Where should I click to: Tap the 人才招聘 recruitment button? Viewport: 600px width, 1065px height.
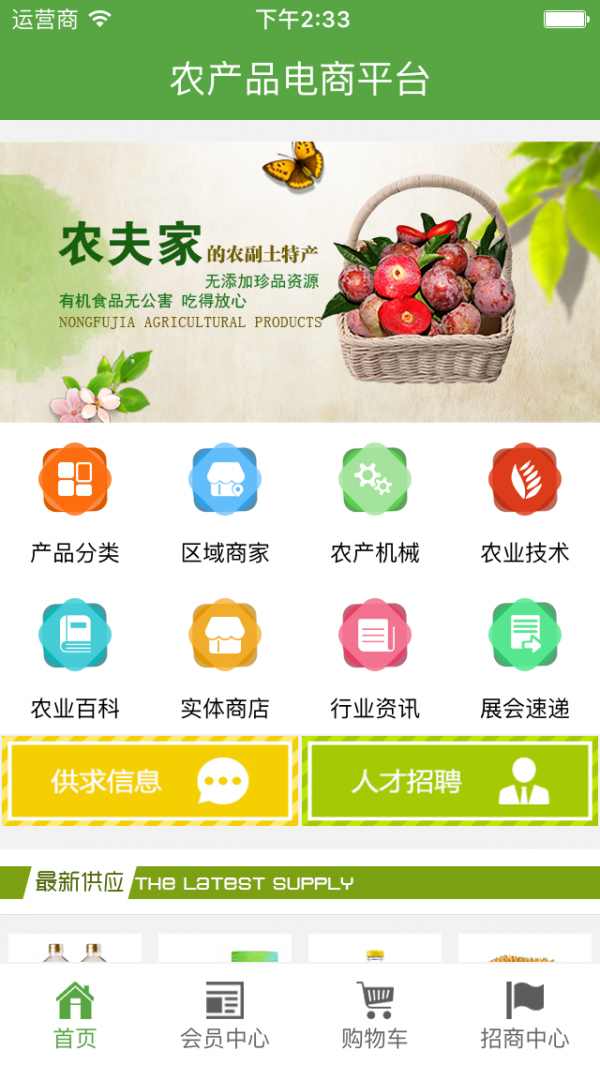click(x=450, y=781)
